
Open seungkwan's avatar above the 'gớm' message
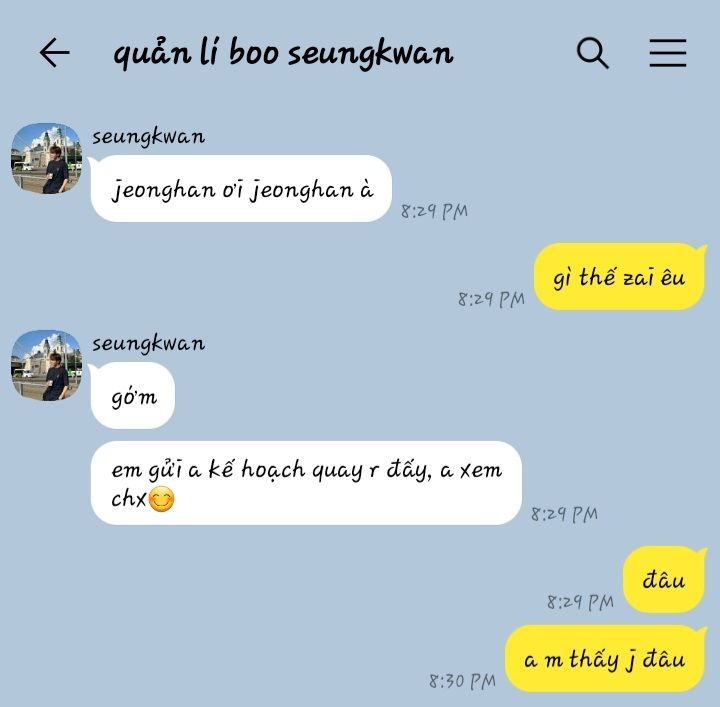(x=46, y=365)
